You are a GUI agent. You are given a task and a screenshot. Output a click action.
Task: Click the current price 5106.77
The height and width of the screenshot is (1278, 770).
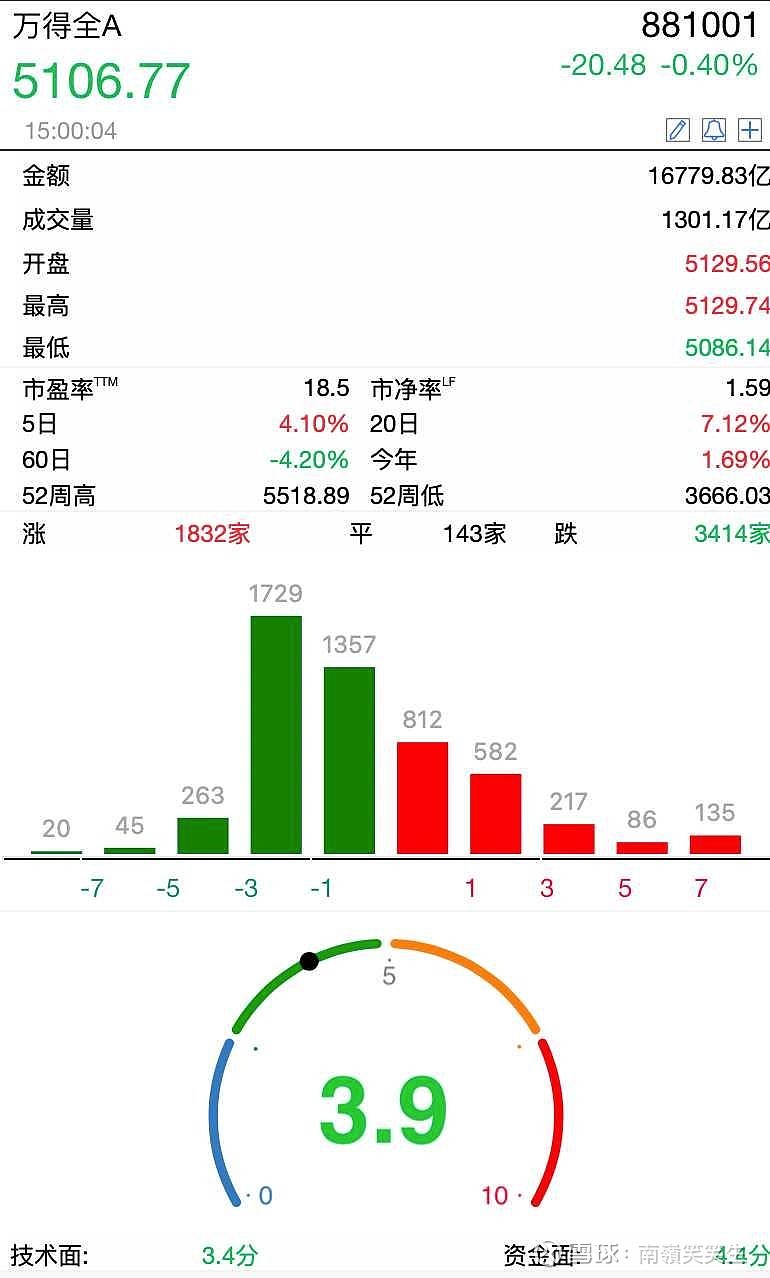100,78
